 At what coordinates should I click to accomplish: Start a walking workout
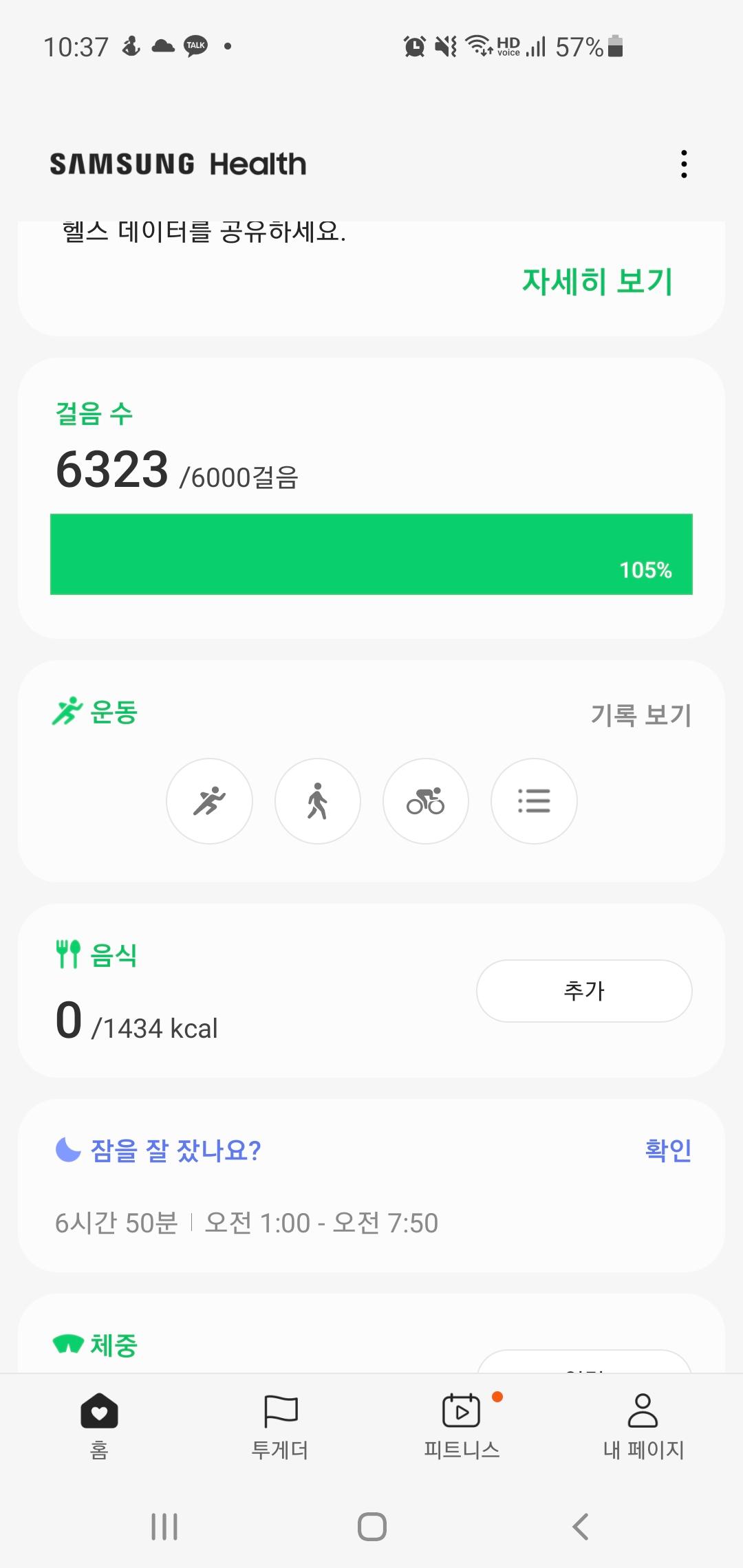(317, 801)
